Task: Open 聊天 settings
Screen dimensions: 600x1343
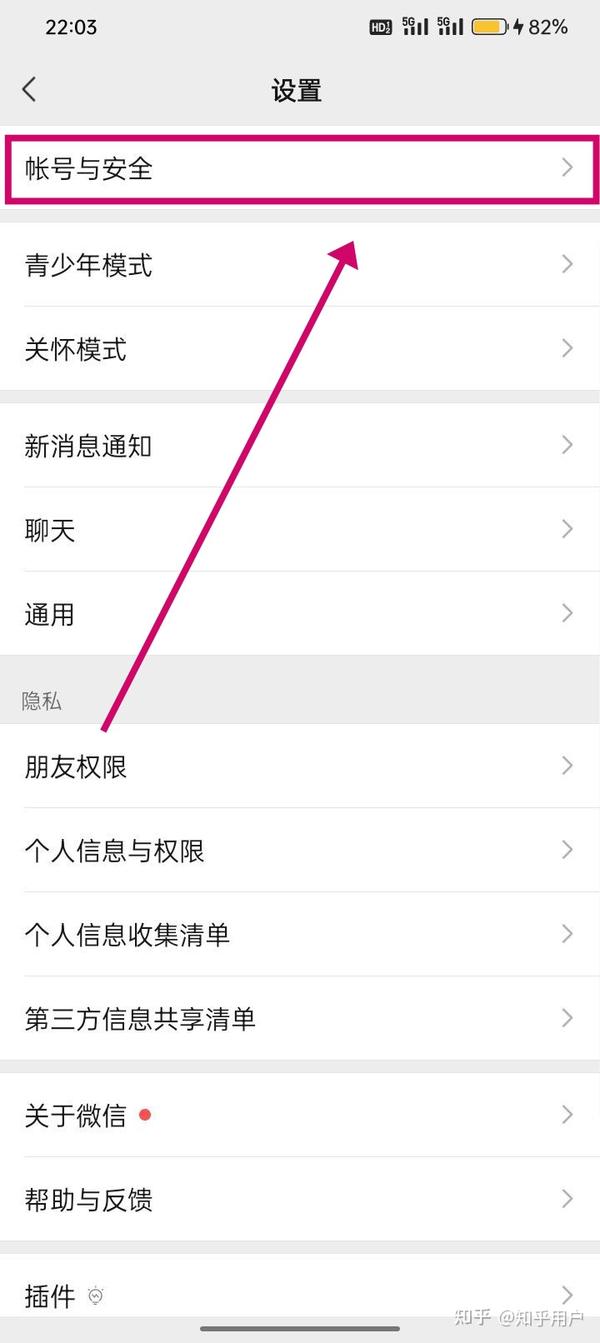Action: [300, 529]
